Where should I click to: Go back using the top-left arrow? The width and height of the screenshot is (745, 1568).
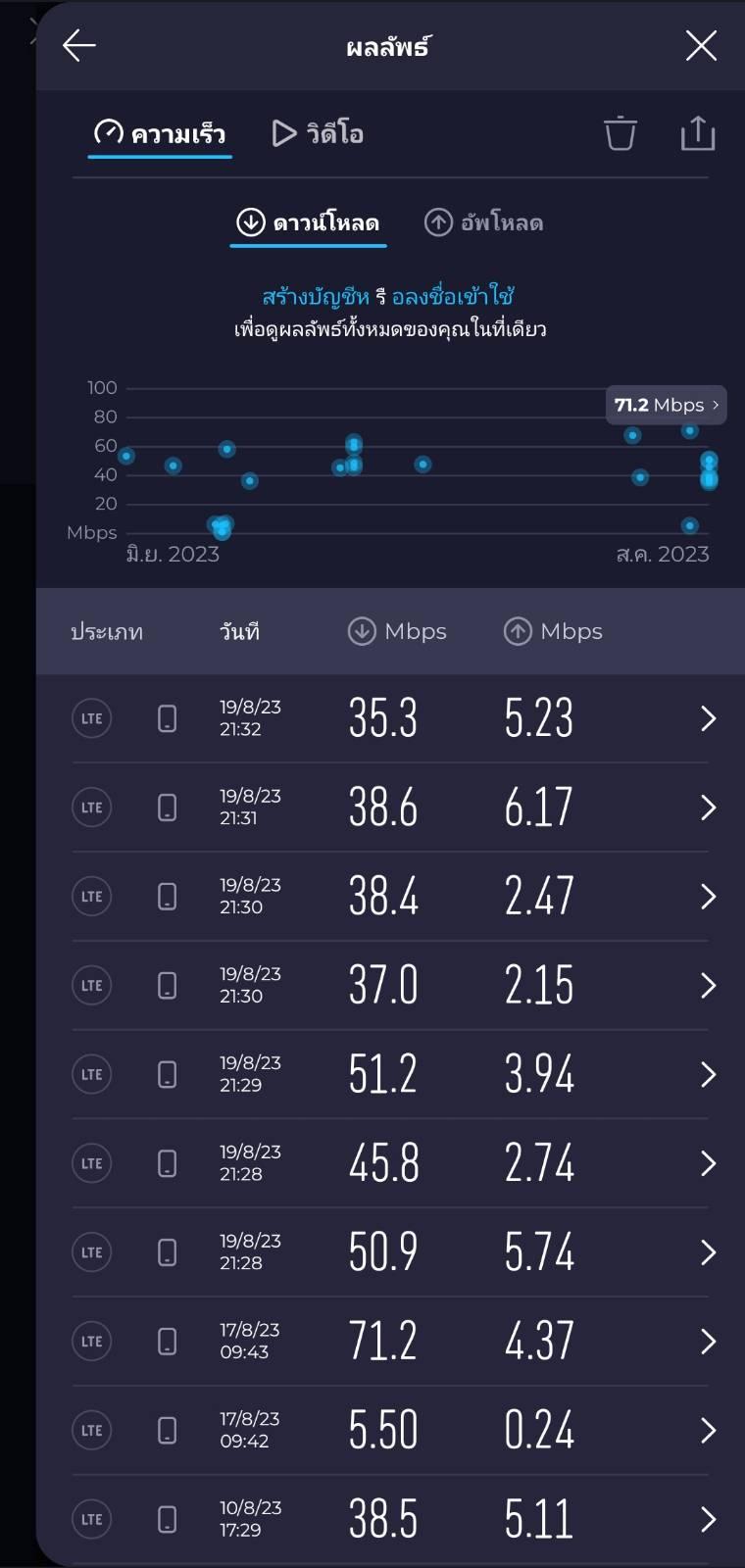pyautogui.click(x=78, y=45)
